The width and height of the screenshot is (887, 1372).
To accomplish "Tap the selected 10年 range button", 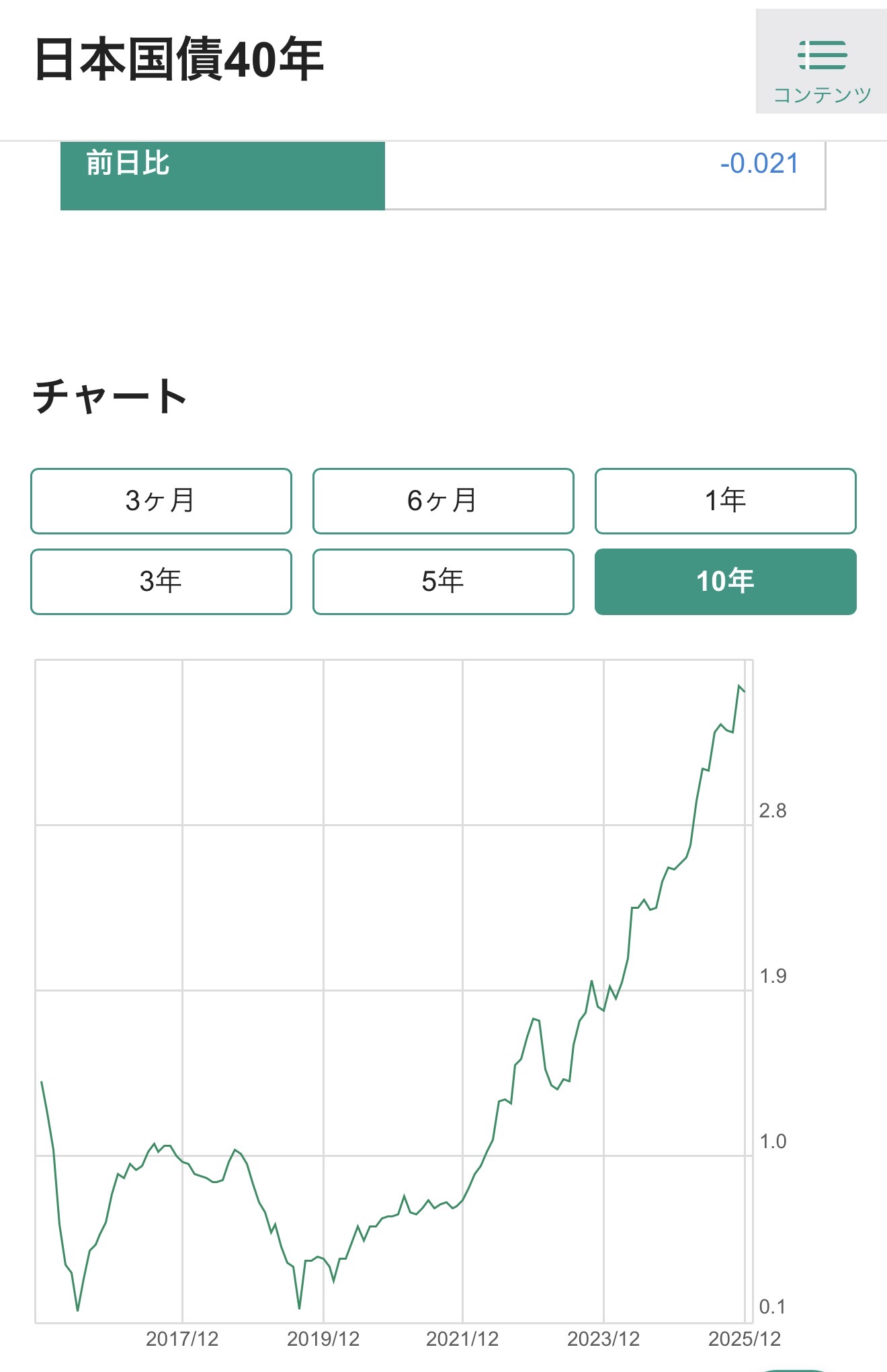I will pyautogui.click(x=726, y=581).
